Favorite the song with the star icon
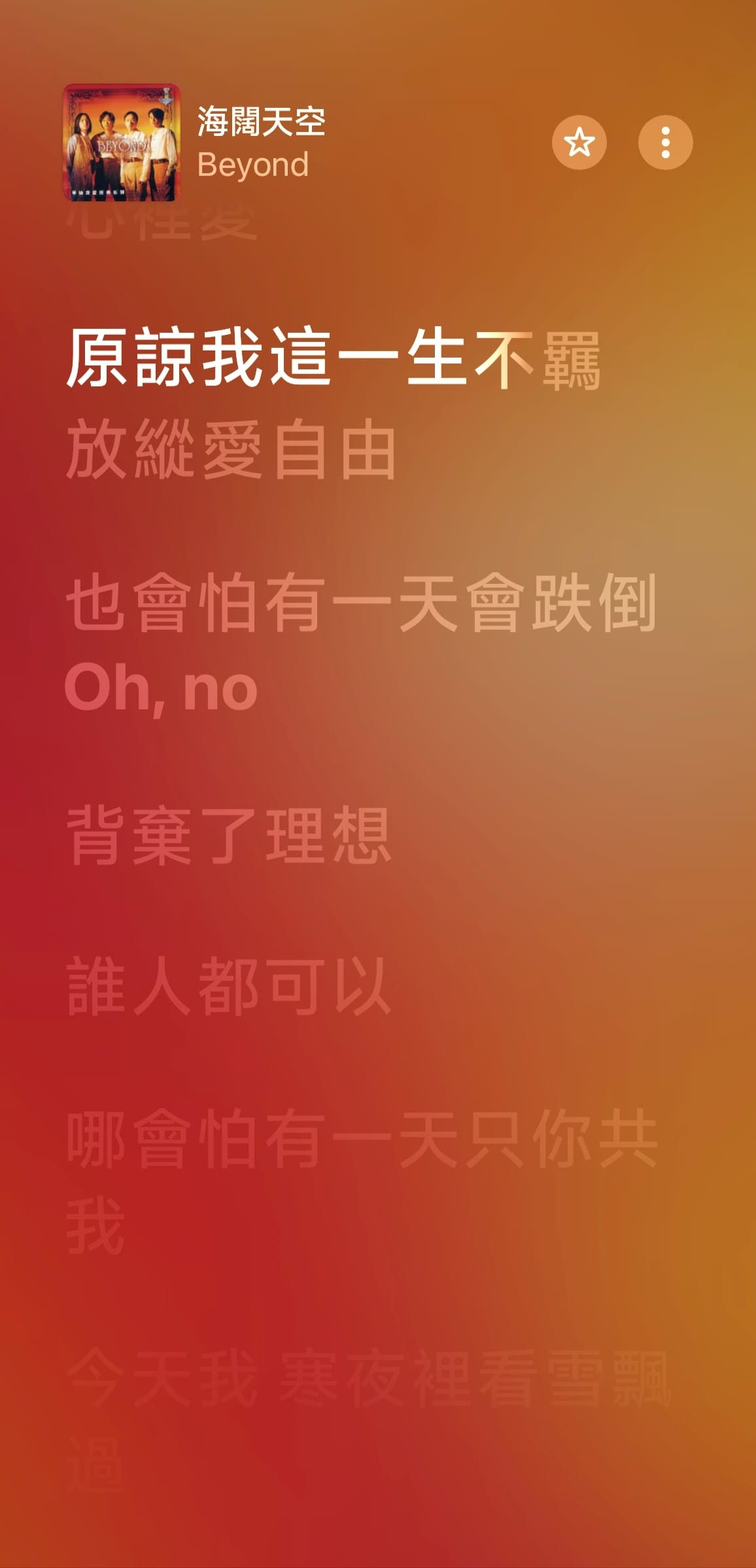This screenshot has height=1568, width=756. coord(579,143)
